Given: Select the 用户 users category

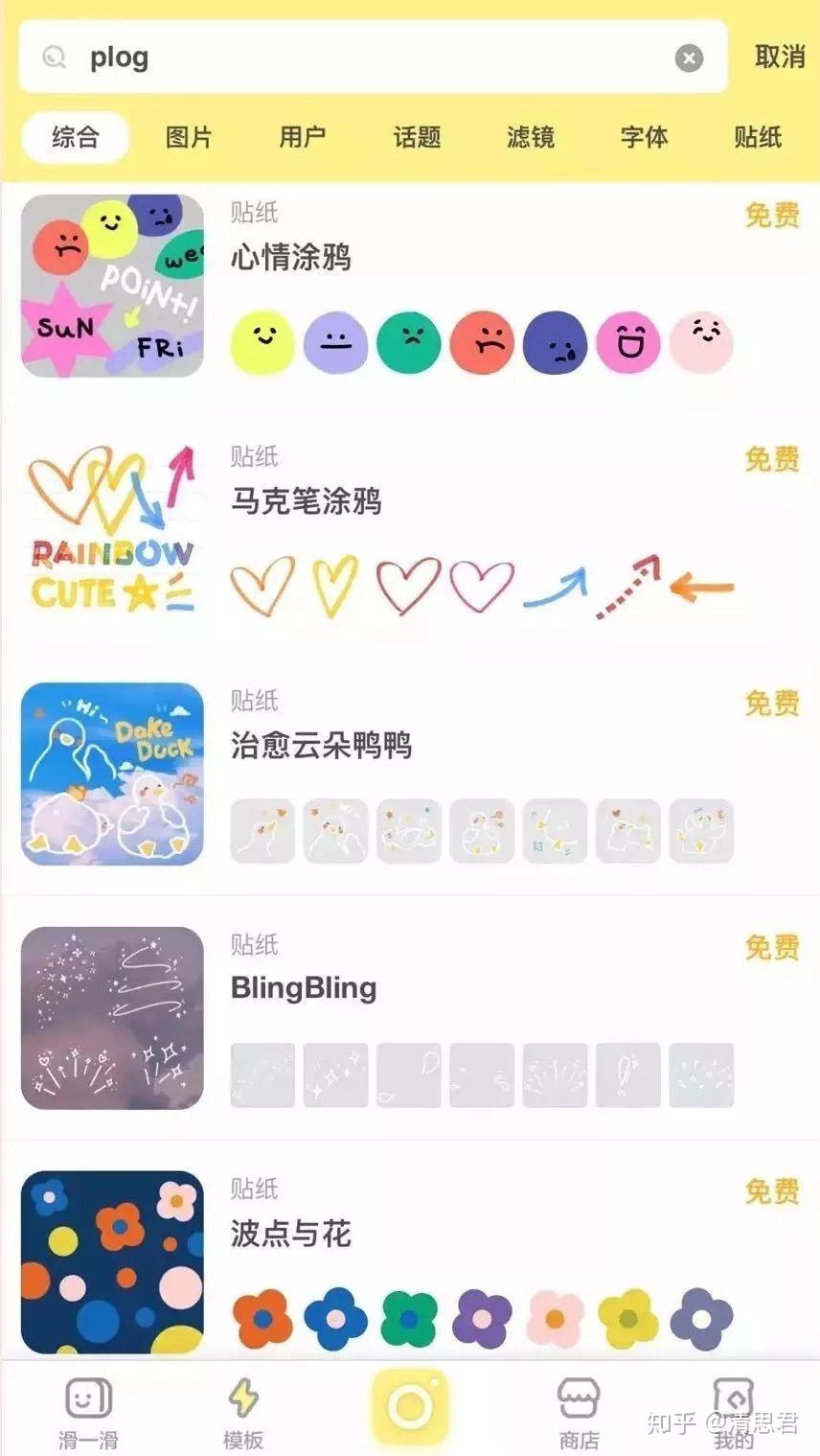Looking at the screenshot, I should (x=302, y=137).
